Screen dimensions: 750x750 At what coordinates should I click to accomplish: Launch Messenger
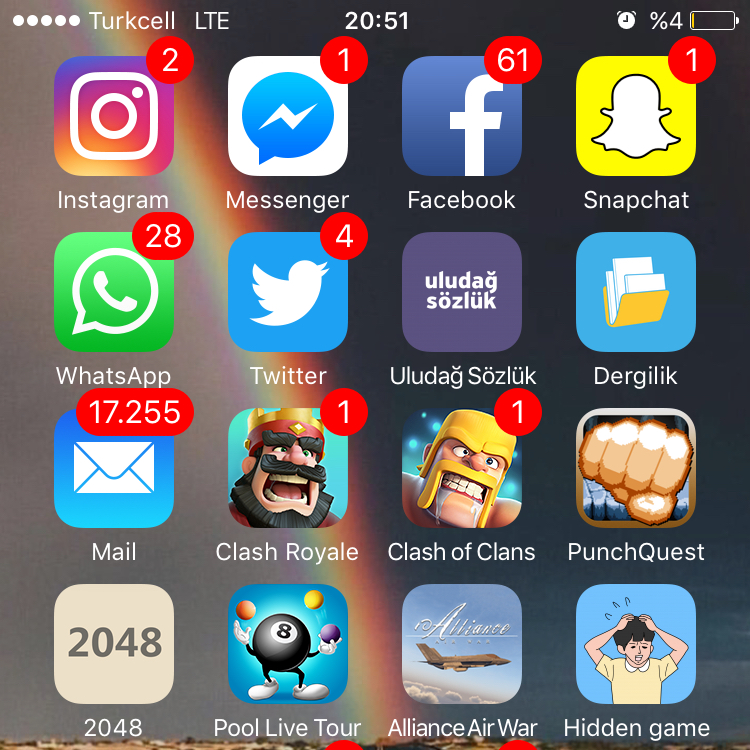click(x=288, y=116)
